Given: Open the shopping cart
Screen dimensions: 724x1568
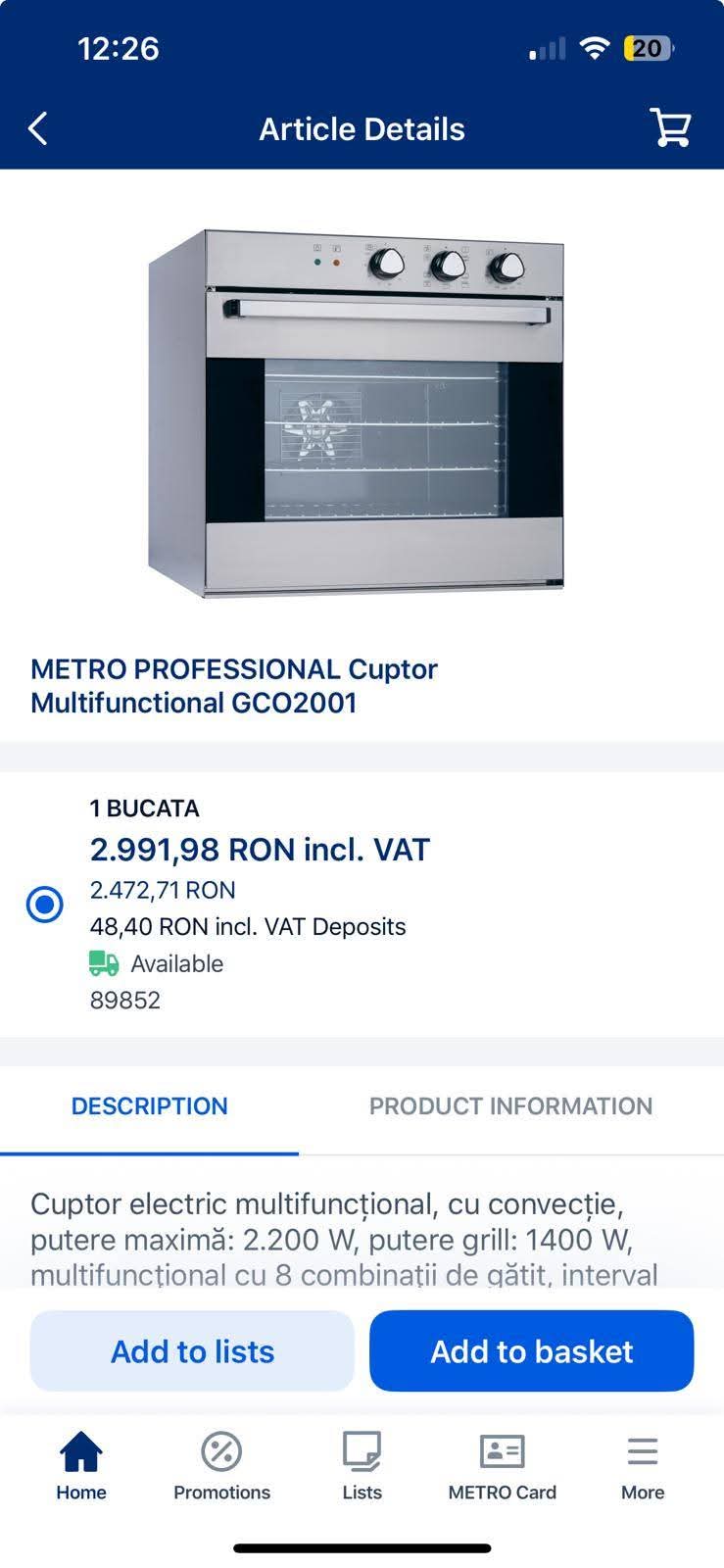Looking at the screenshot, I should tap(670, 128).
